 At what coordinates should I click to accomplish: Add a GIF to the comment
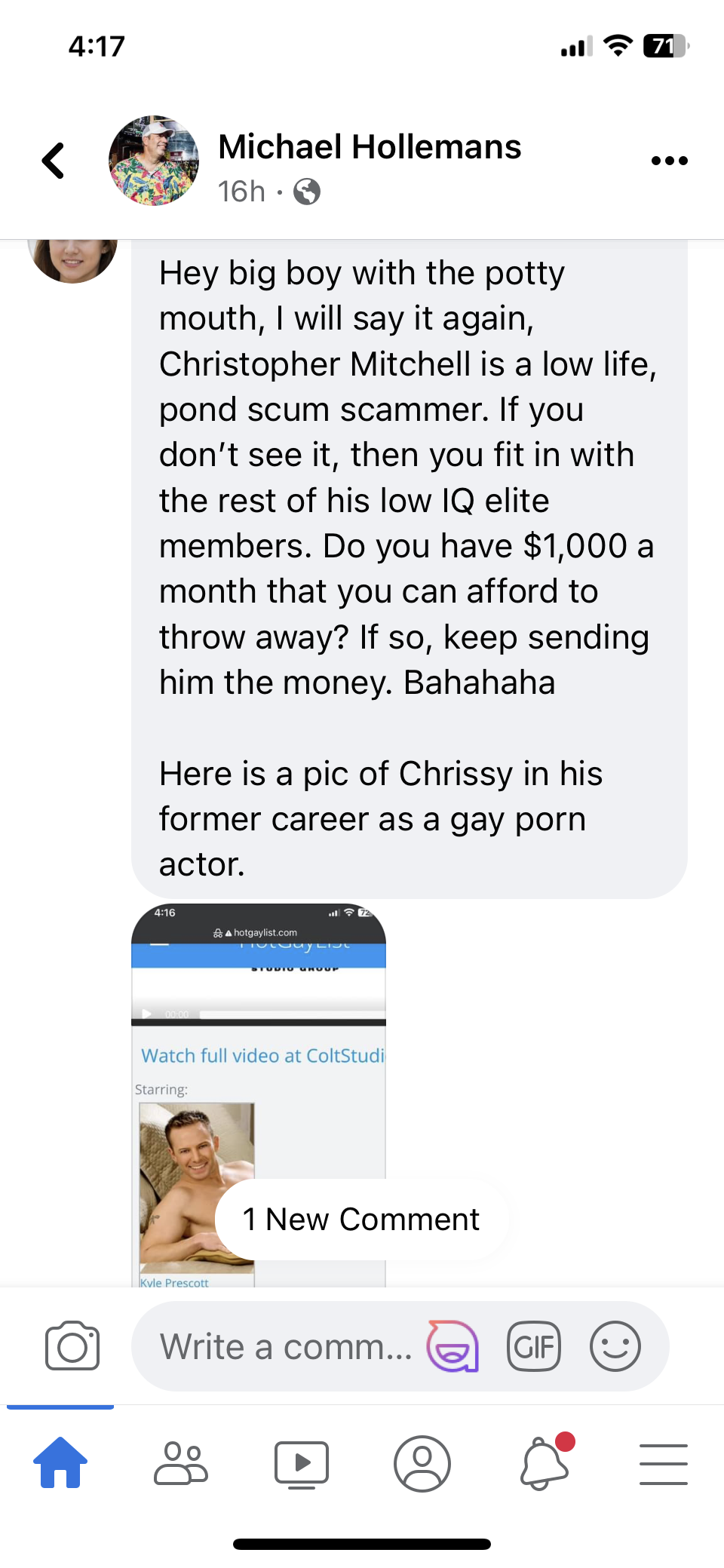tap(534, 1346)
